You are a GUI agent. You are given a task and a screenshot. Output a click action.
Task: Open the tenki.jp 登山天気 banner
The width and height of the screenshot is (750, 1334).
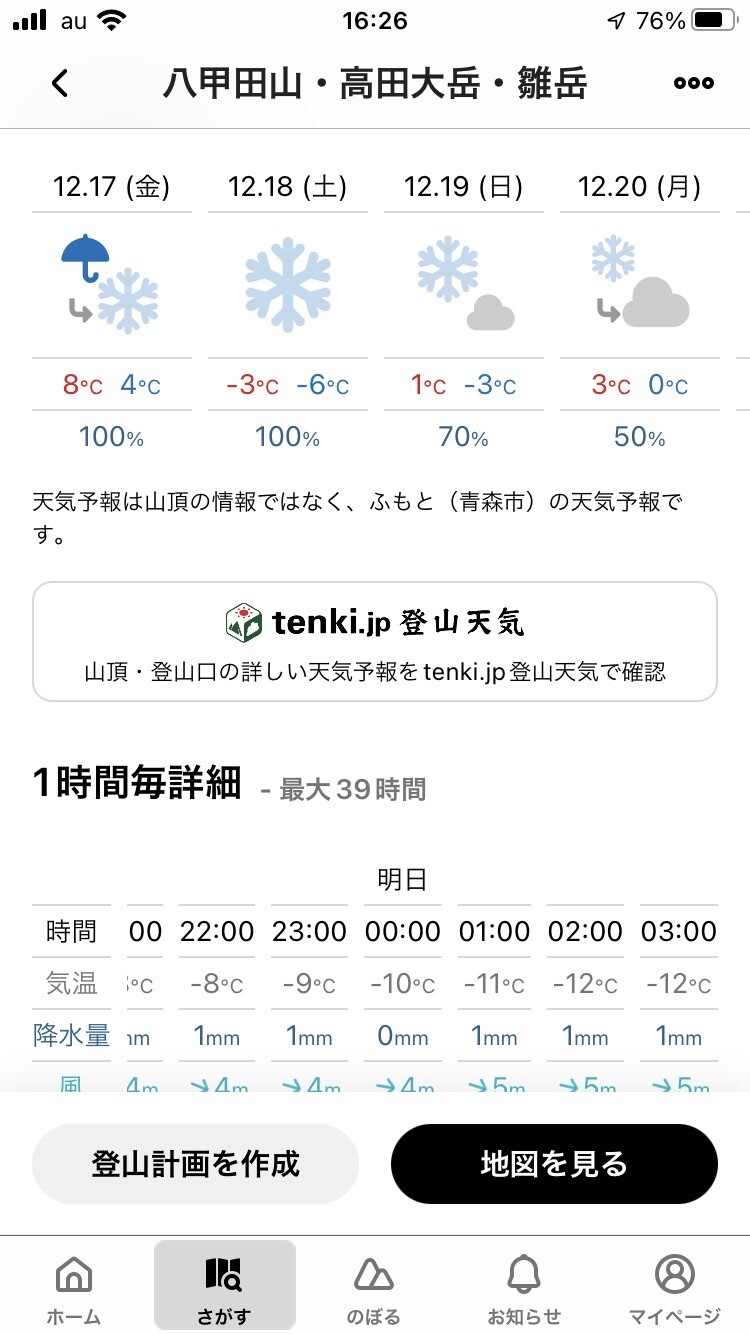coord(375,641)
